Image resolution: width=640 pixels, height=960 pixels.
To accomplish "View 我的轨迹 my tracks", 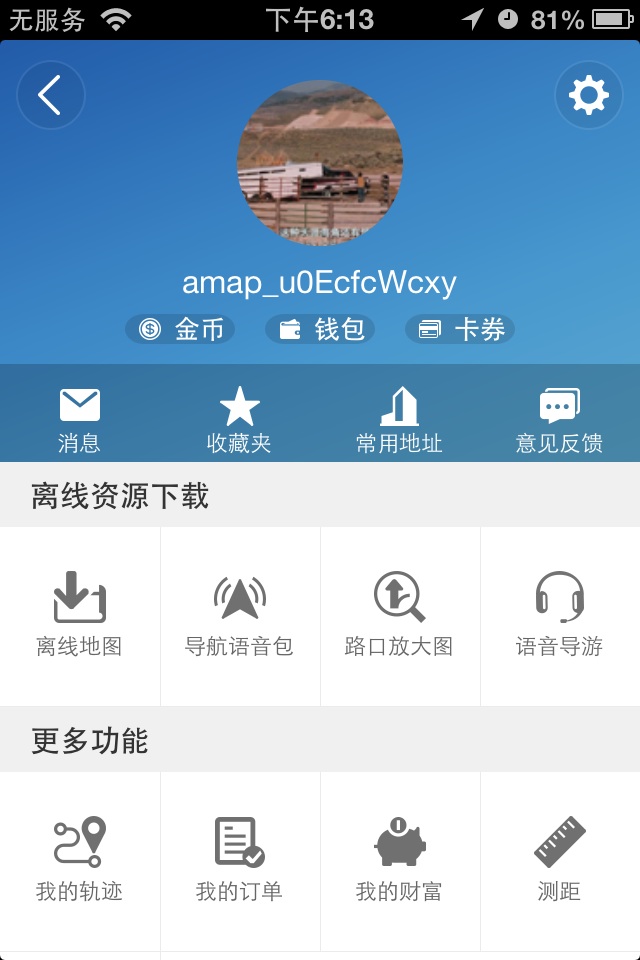I will point(80,859).
